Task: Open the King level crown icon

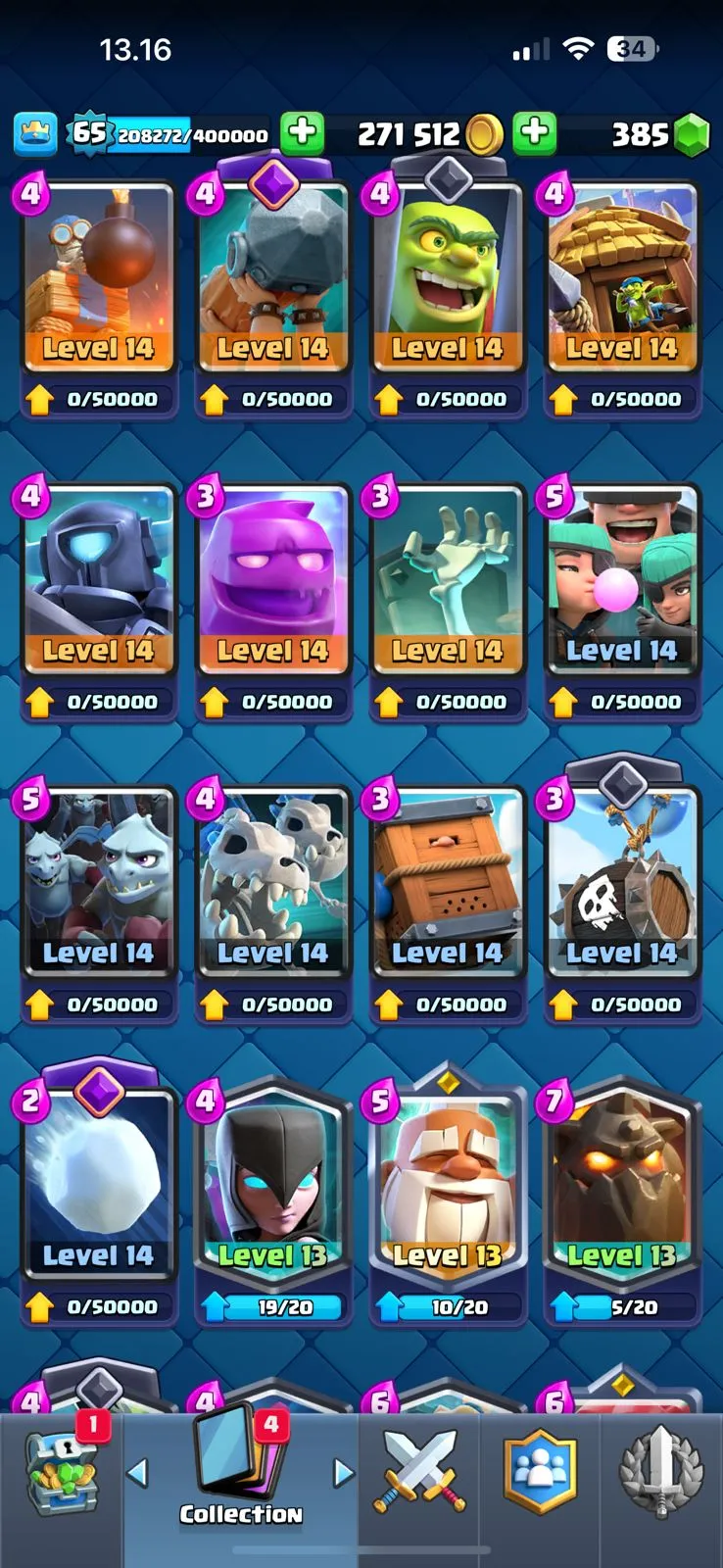Action: coord(35,134)
